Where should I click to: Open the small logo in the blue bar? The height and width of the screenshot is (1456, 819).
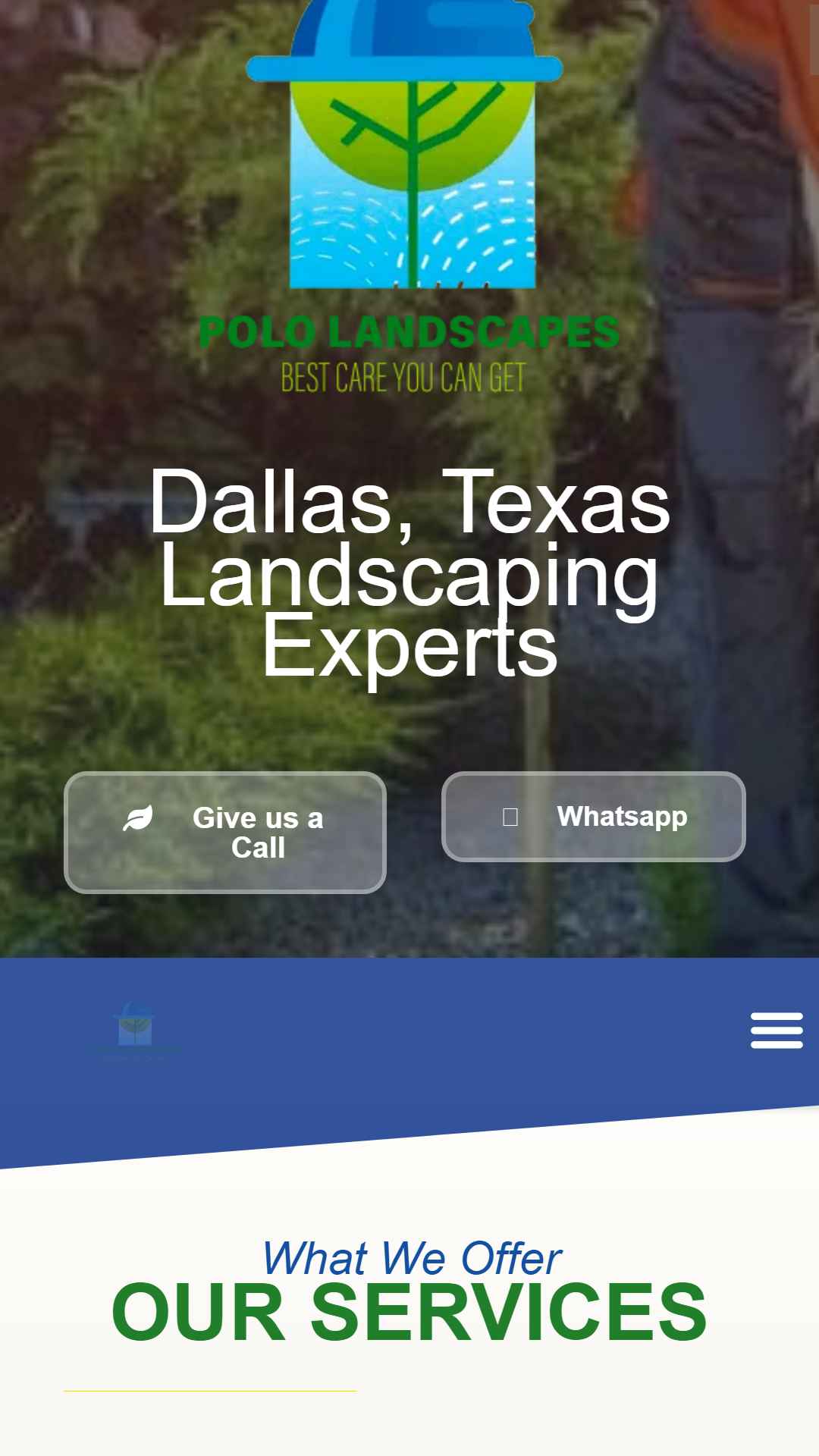(133, 1029)
